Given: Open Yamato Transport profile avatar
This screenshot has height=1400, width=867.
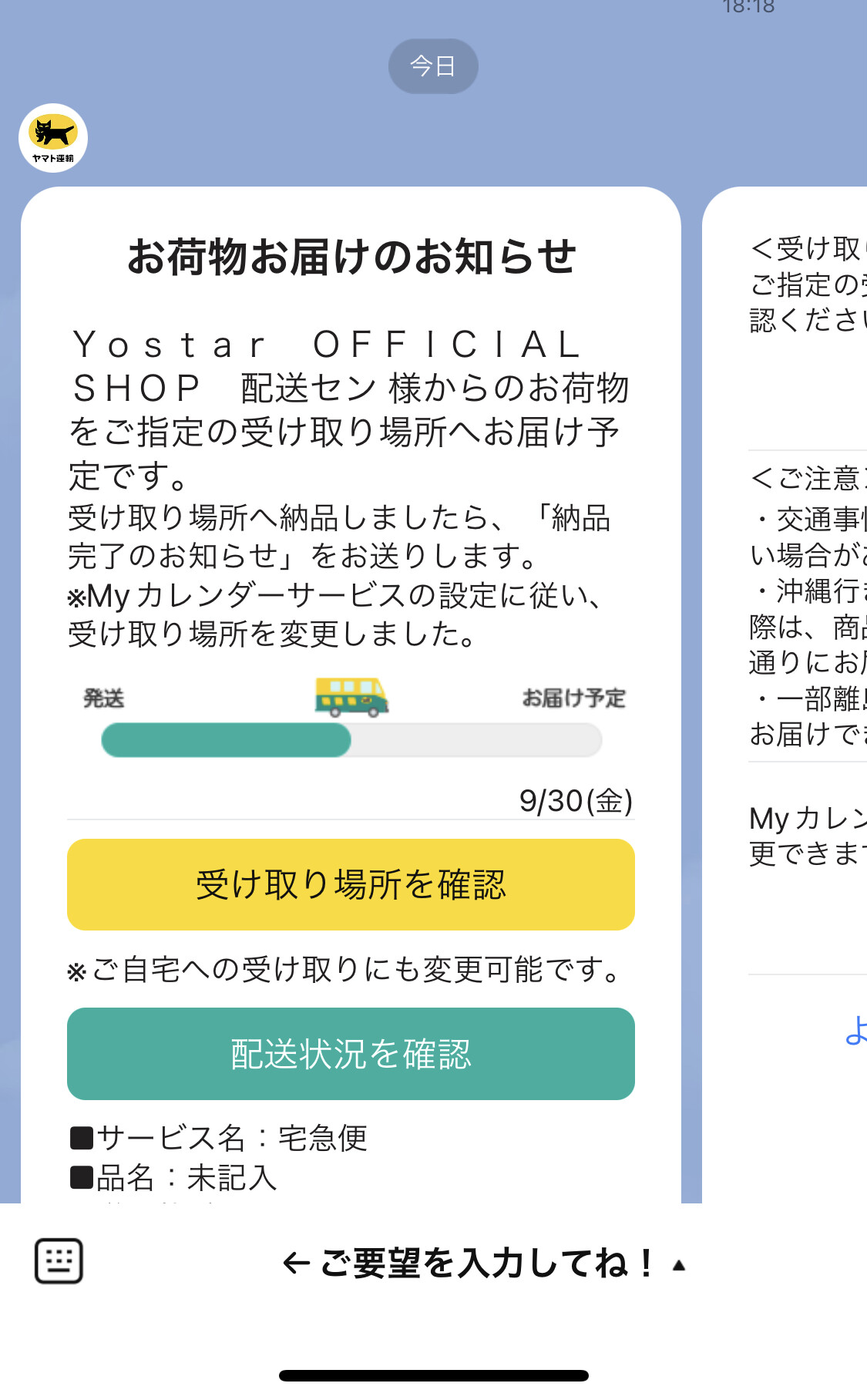Looking at the screenshot, I should click(x=53, y=138).
